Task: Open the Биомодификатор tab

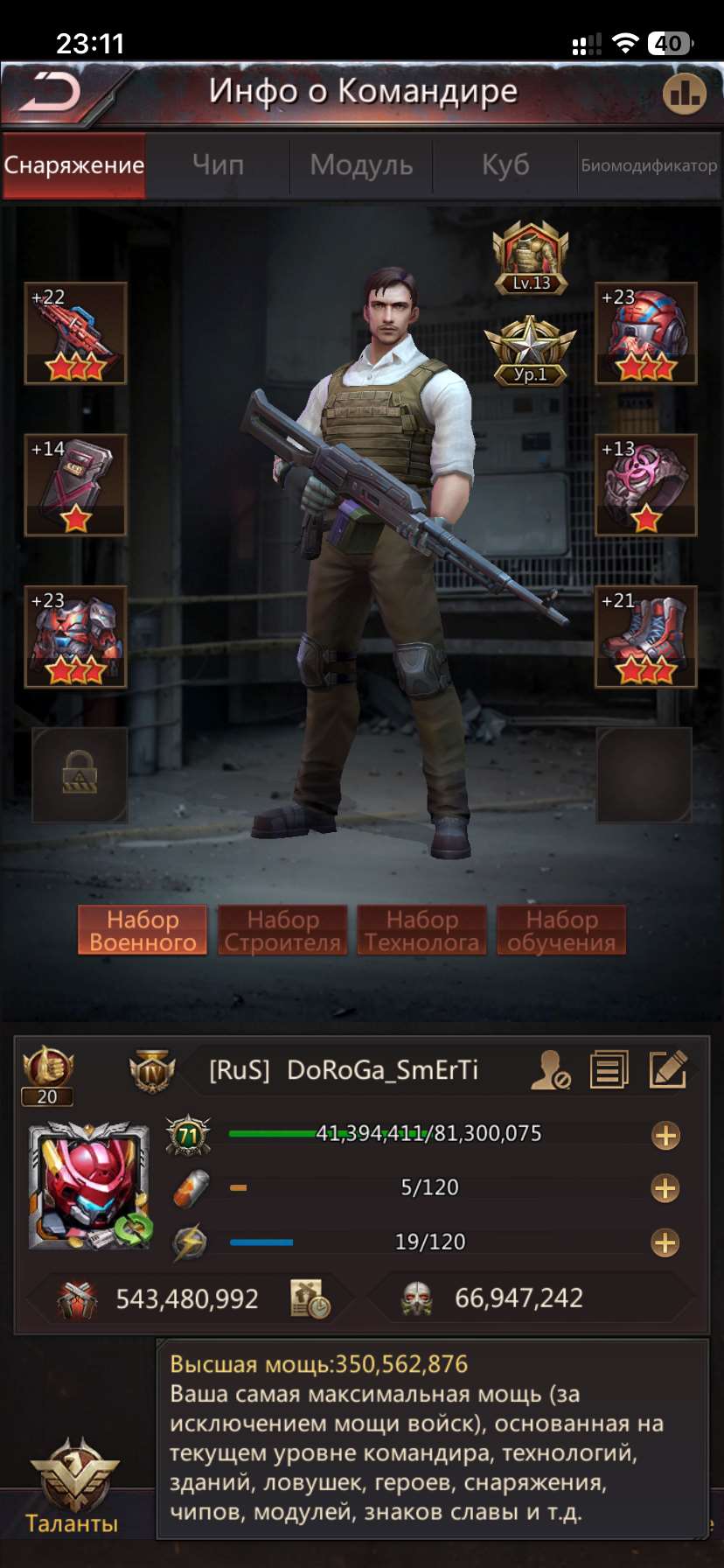Action: pos(649,164)
